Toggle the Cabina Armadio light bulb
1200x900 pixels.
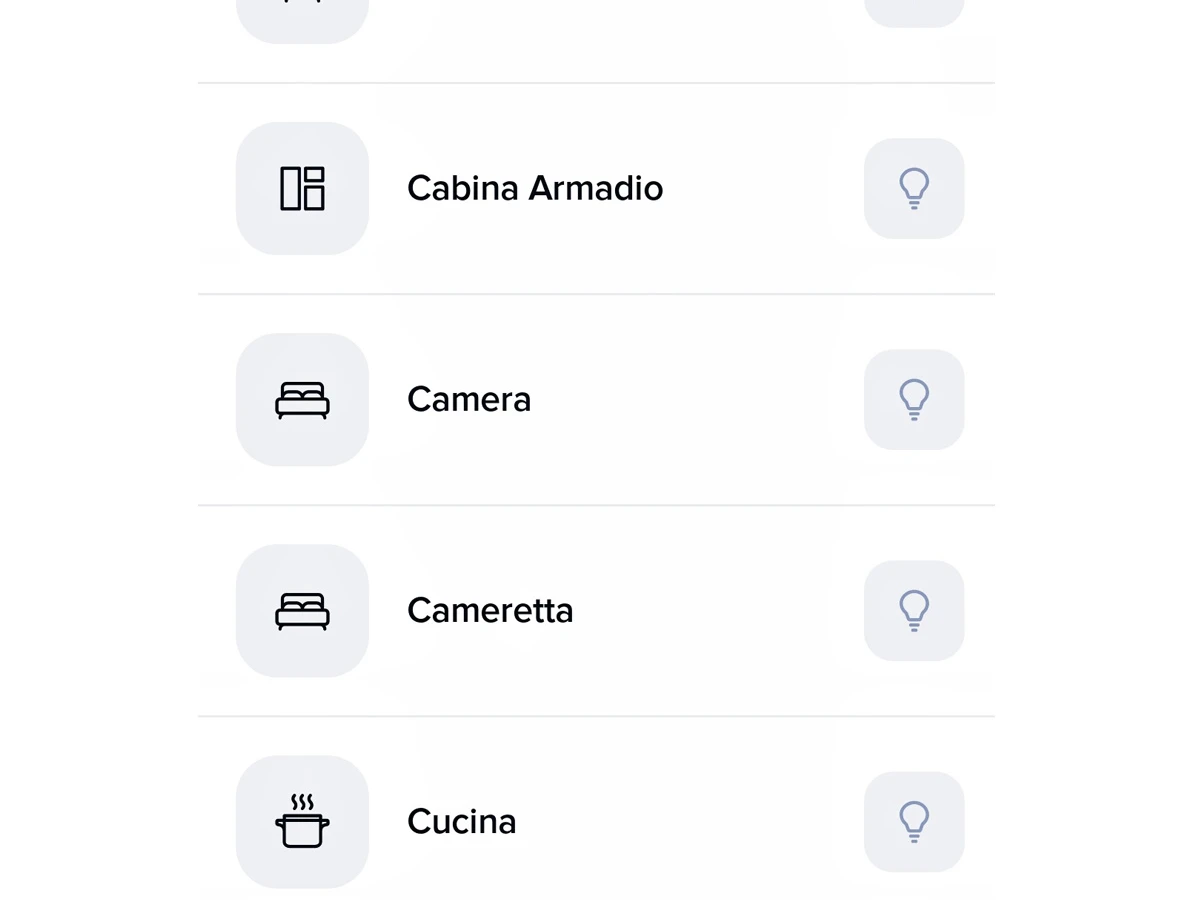(913, 188)
